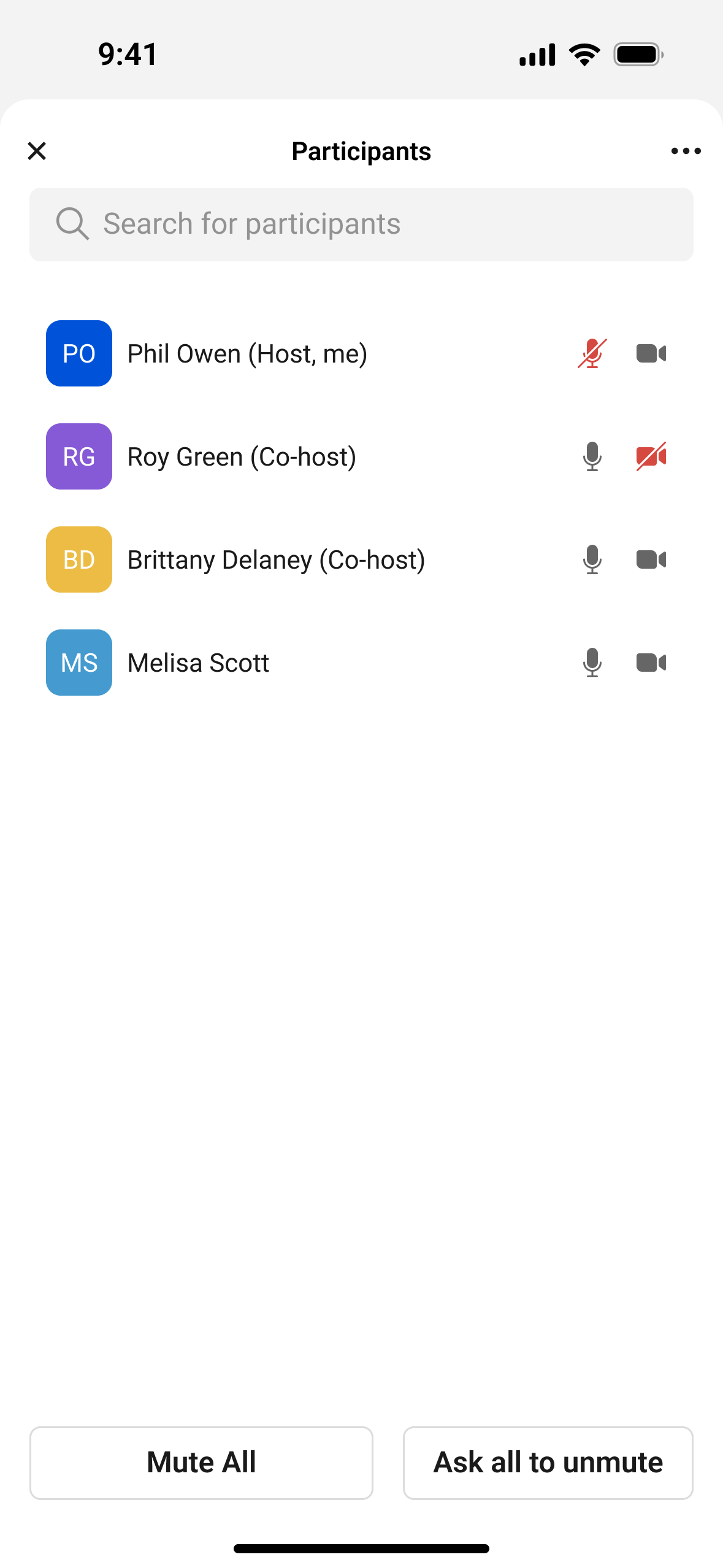Close the Participants panel
The width and height of the screenshot is (723, 1568).
[x=37, y=151]
